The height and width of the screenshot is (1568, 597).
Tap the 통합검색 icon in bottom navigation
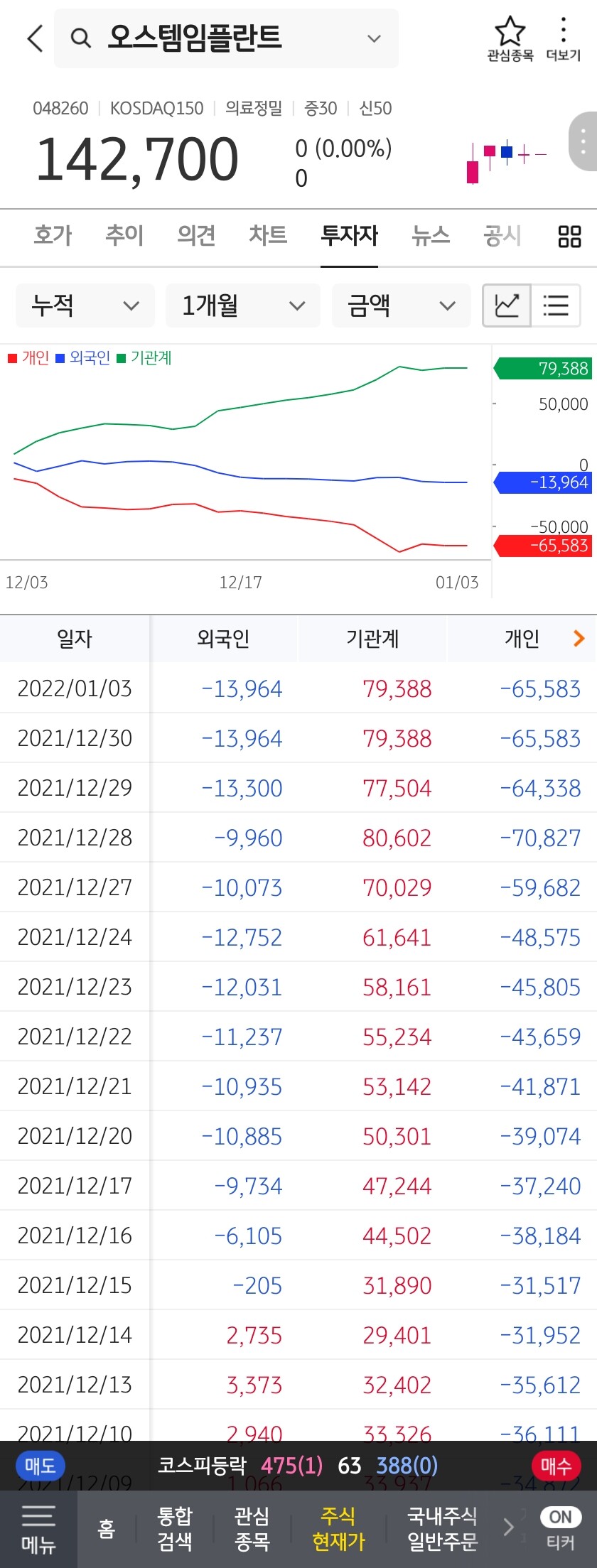[175, 1528]
